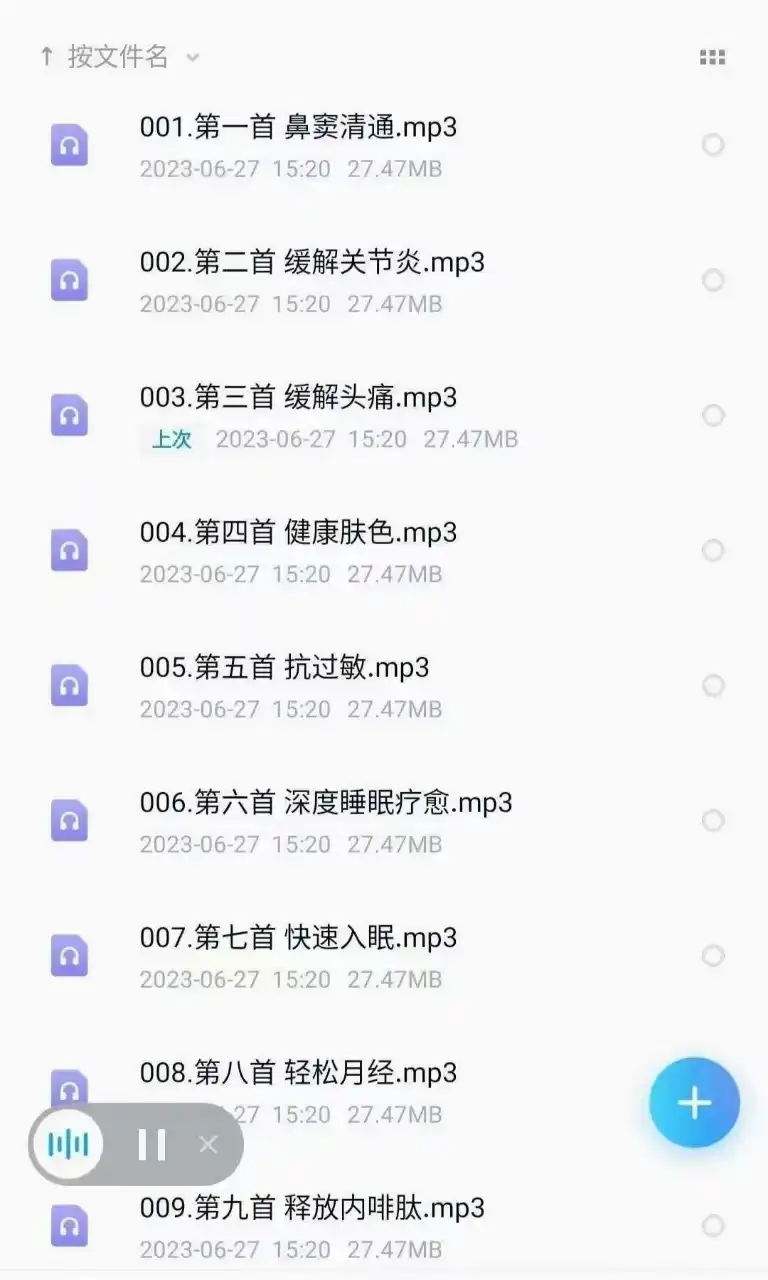This screenshot has width=768, height=1280.
Task: Play 003 第三首 缓解头痛.mp3
Action: click(384, 416)
